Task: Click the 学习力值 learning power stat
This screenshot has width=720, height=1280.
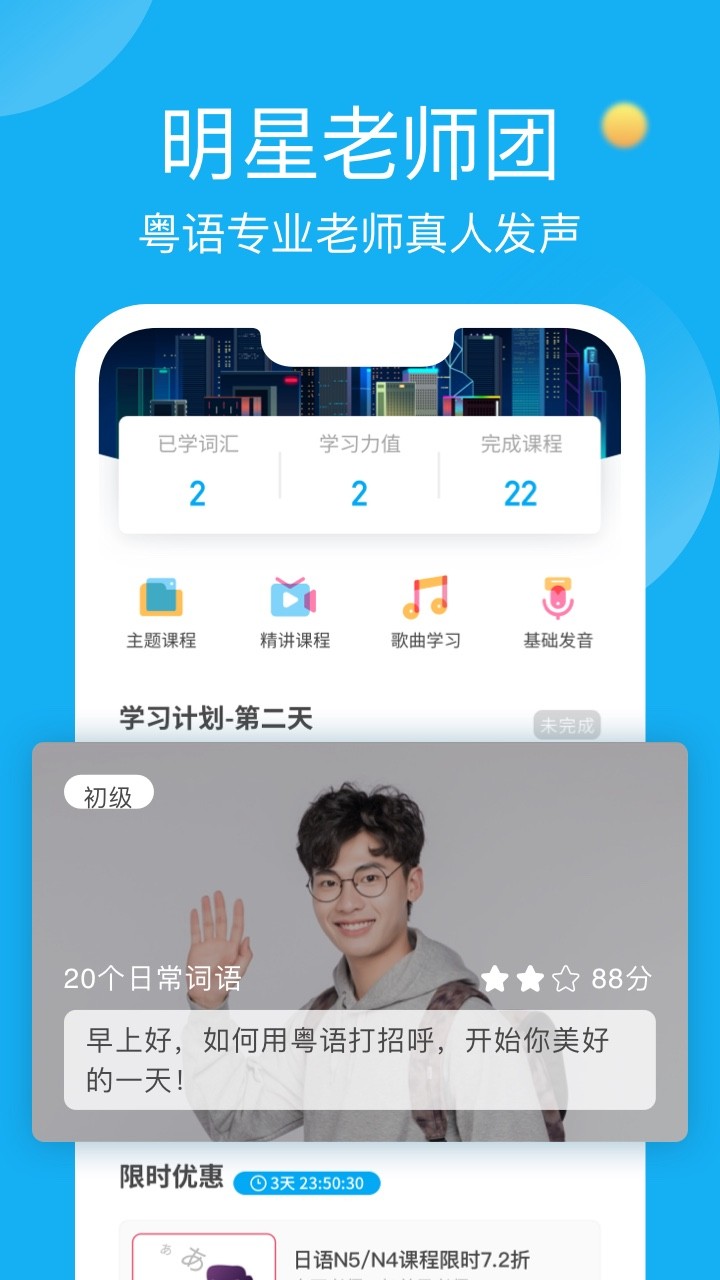Action: pyautogui.click(x=360, y=470)
